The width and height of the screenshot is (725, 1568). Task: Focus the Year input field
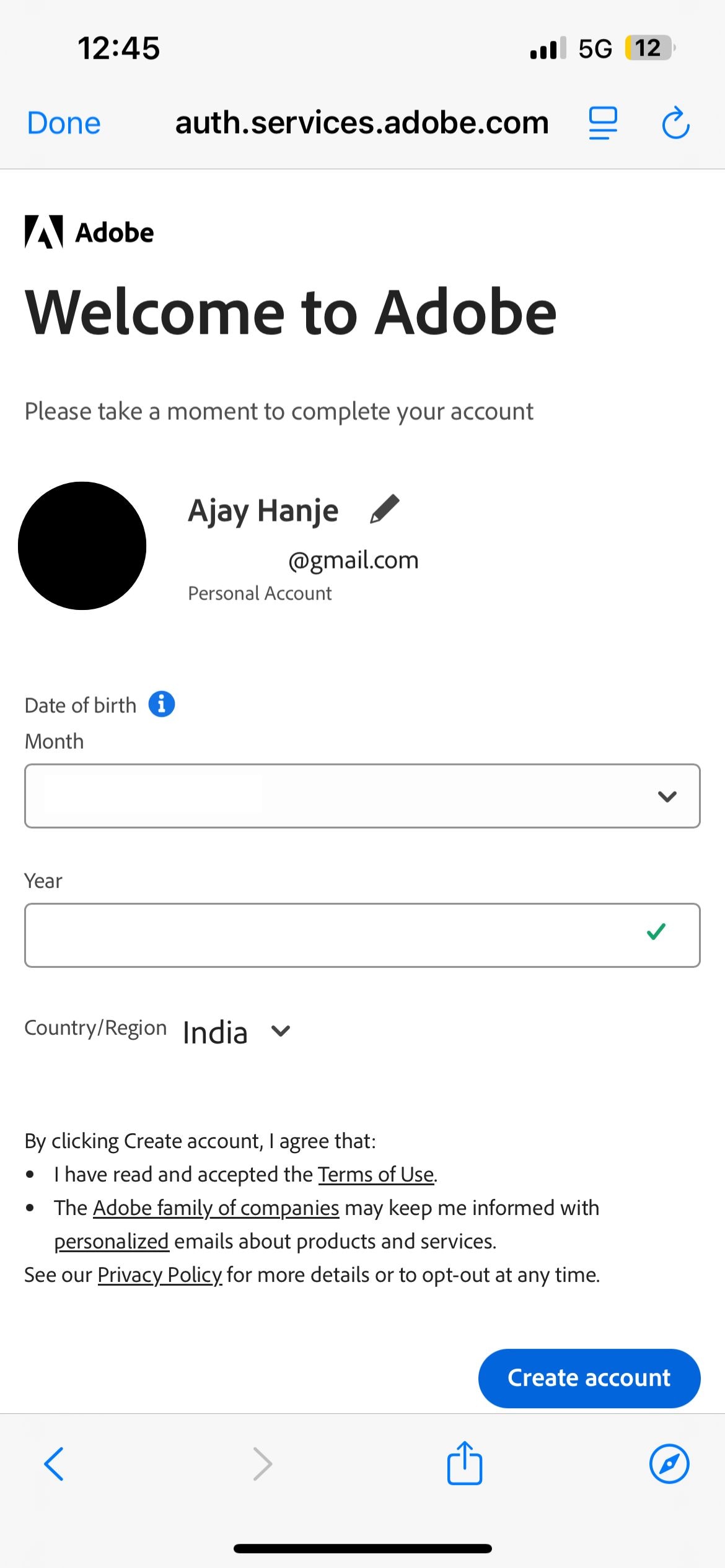(335, 935)
